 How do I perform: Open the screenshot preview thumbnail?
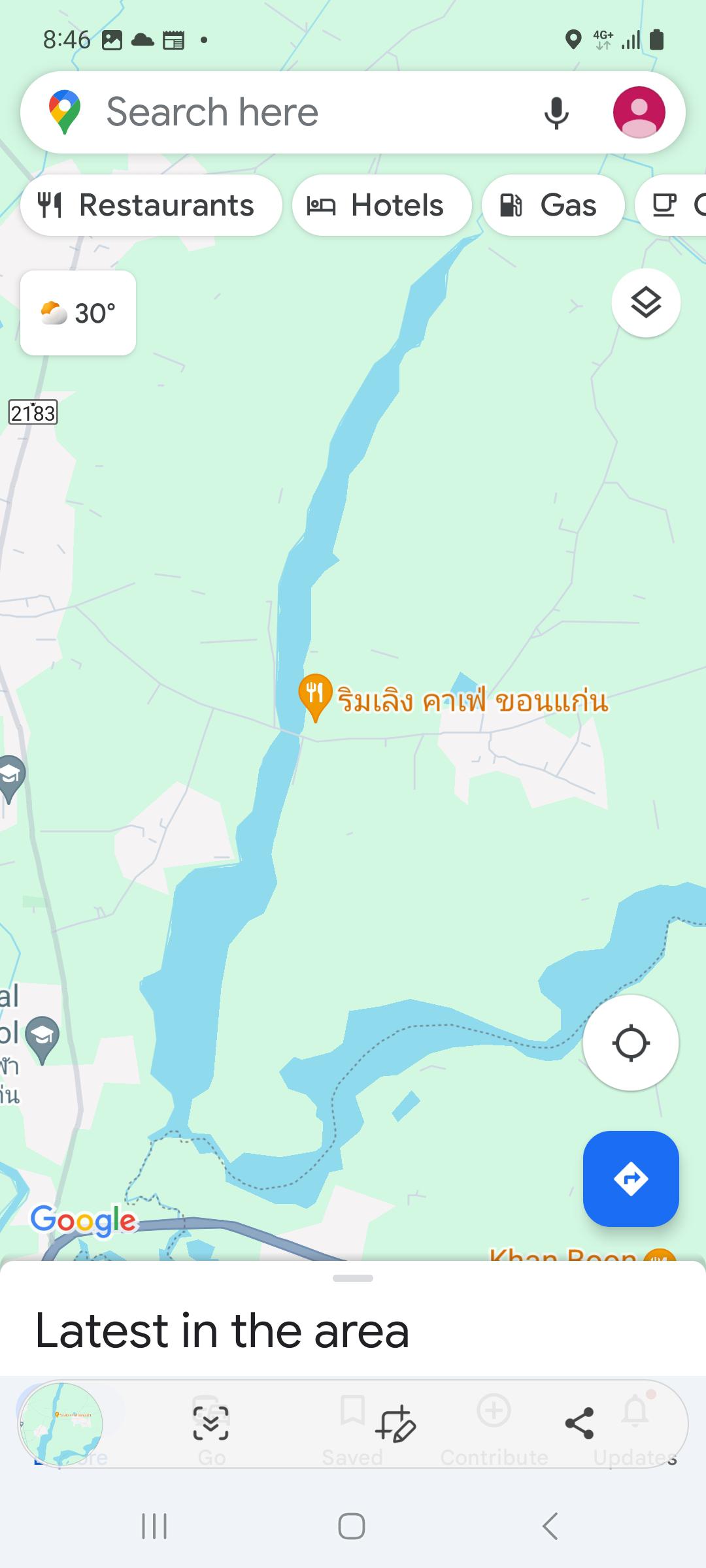[61, 1424]
